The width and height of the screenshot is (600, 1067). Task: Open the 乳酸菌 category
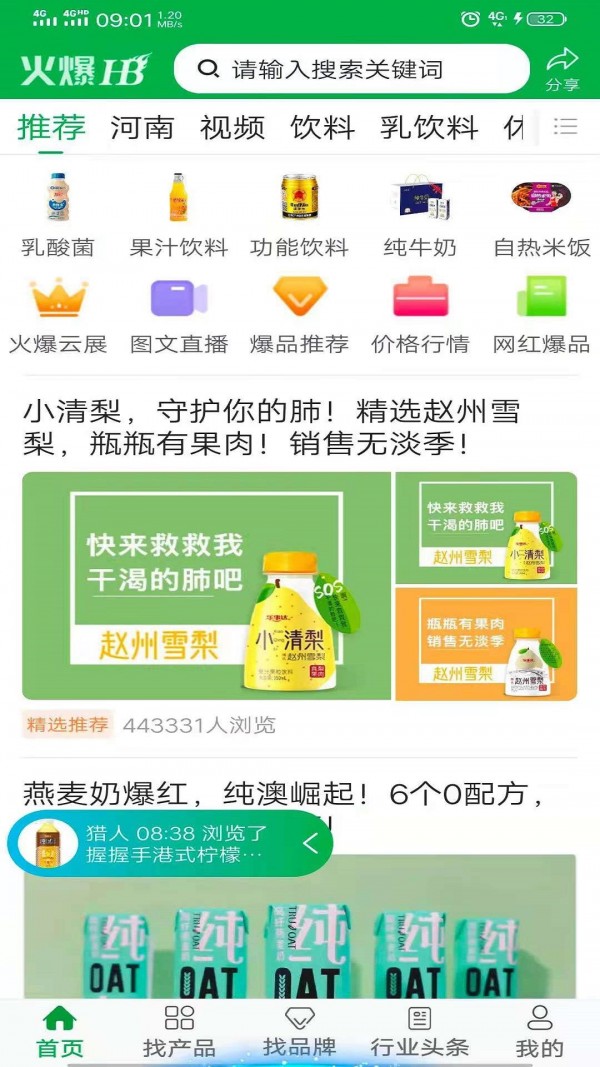(x=58, y=215)
